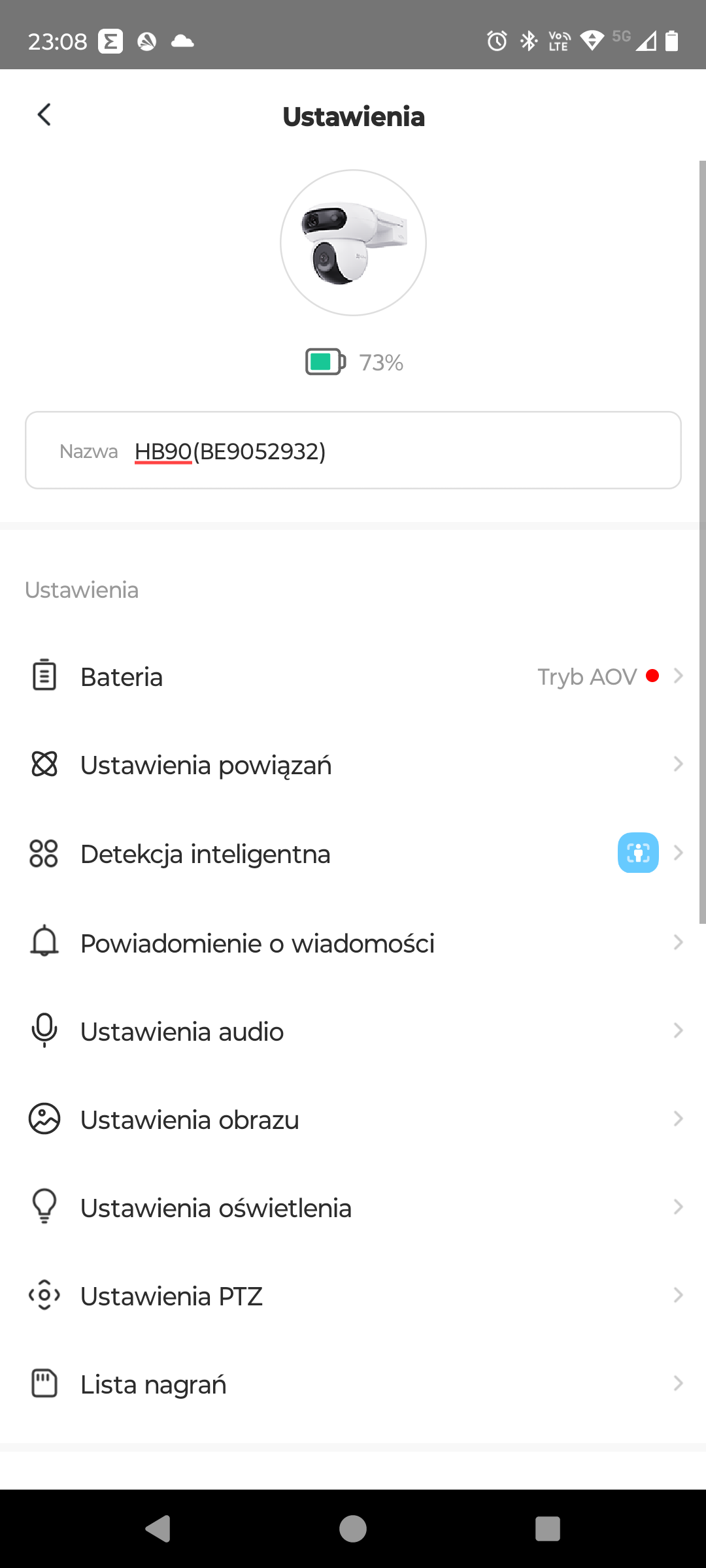Open Ustawienia audio
Image resolution: width=706 pixels, height=1568 pixels.
pos(353,1031)
